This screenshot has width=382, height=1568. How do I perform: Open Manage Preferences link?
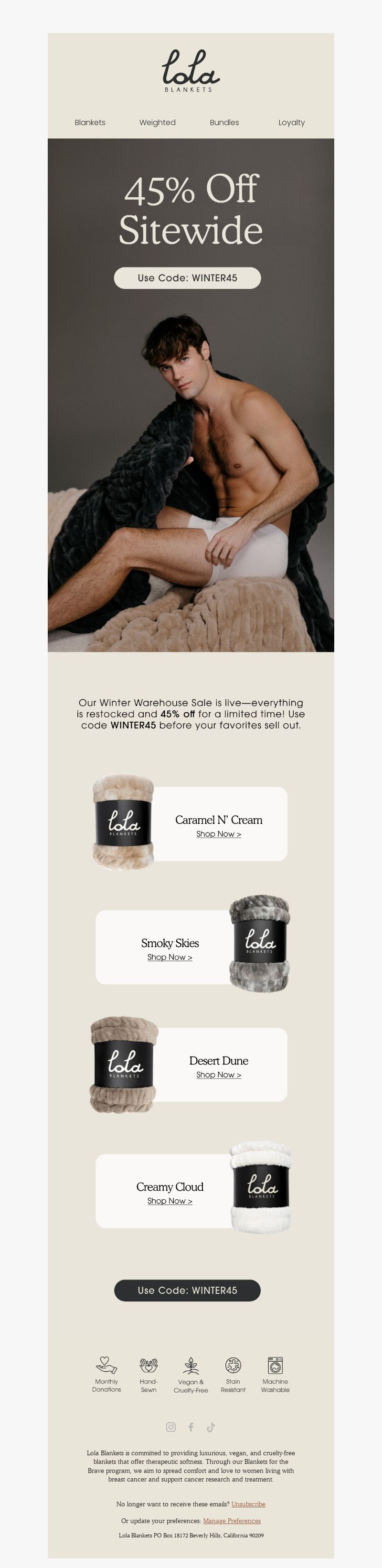(x=232, y=1520)
